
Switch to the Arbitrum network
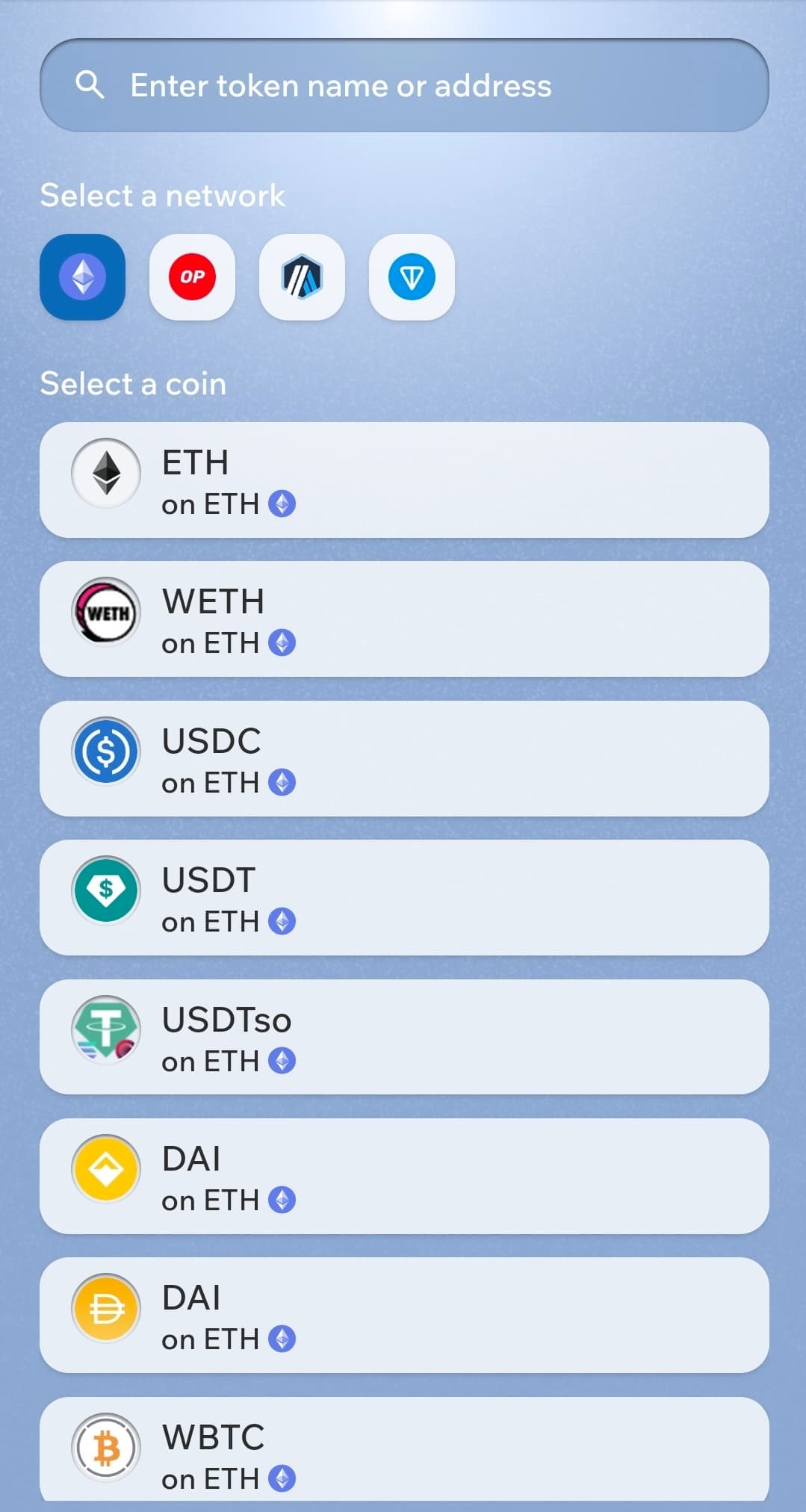pos(302,277)
